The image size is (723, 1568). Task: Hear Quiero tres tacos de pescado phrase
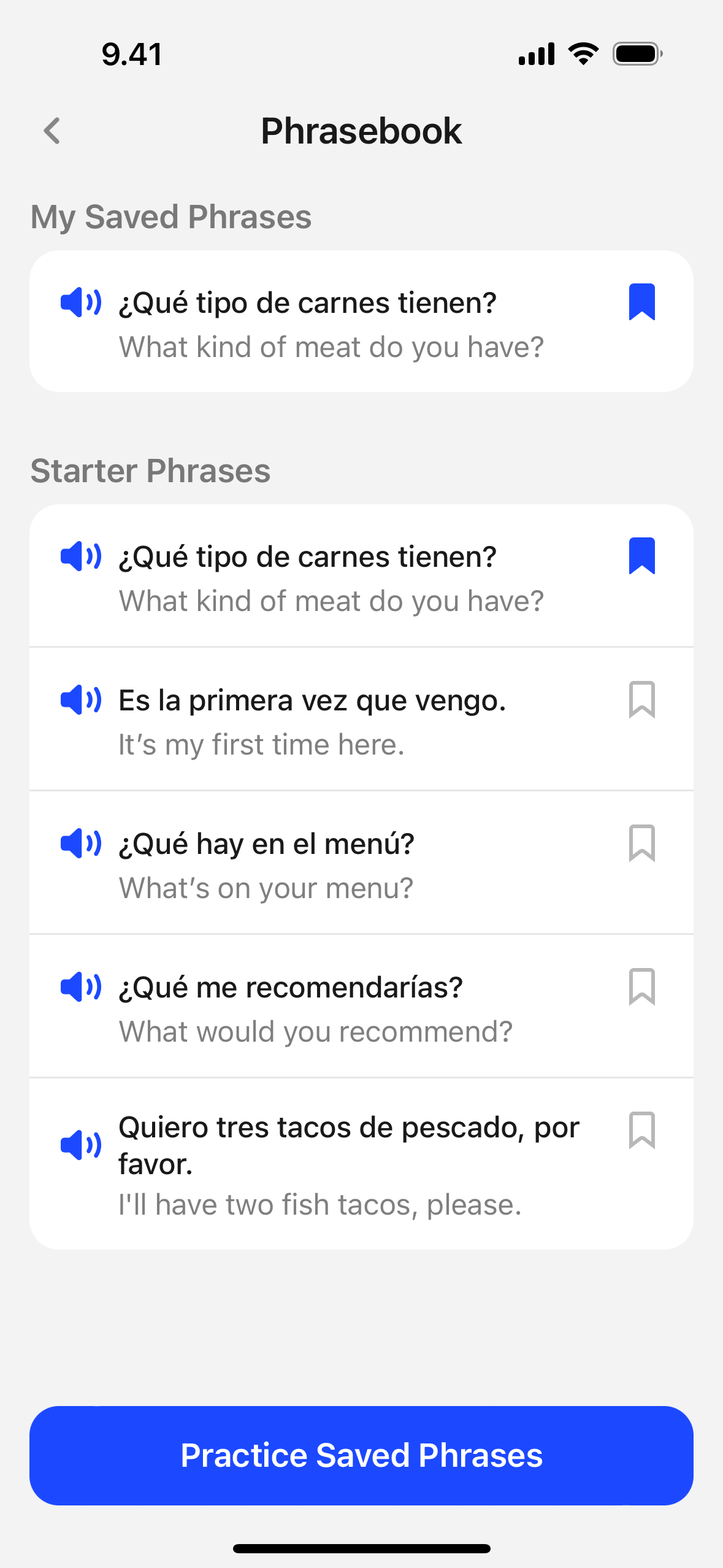pyautogui.click(x=81, y=1145)
